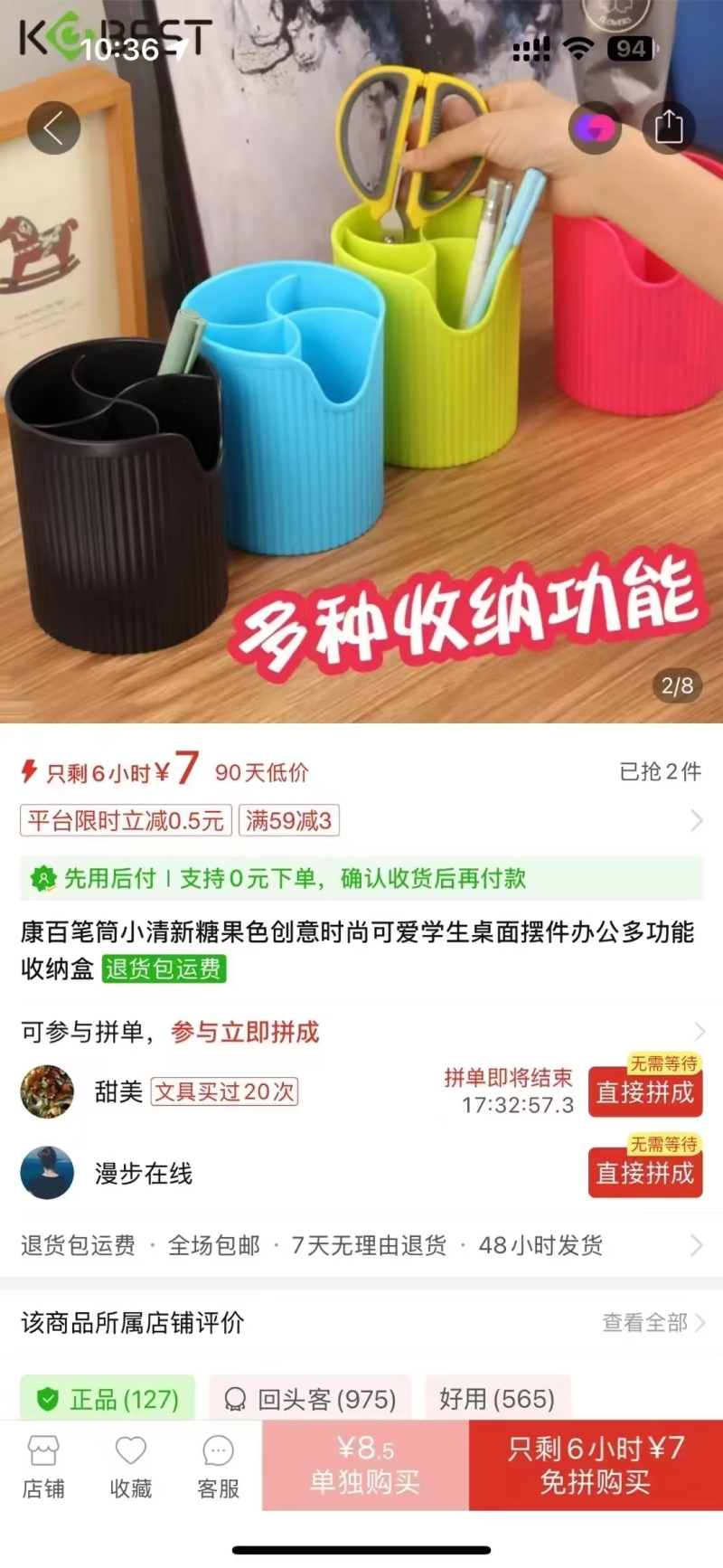The height and width of the screenshot is (1568, 723).
Task: Open the 先用后付 pay-later banner
Action: [x=361, y=878]
